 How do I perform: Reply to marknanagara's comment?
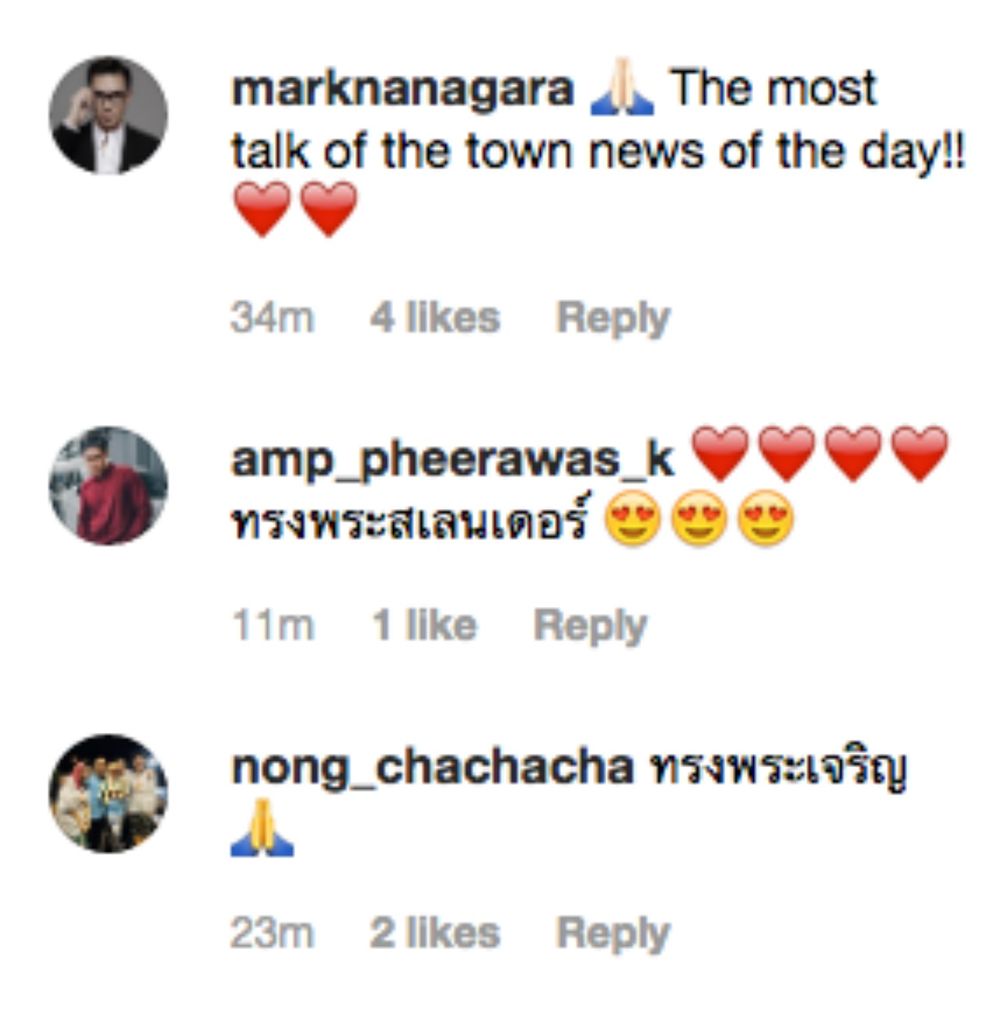tap(612, 318)
